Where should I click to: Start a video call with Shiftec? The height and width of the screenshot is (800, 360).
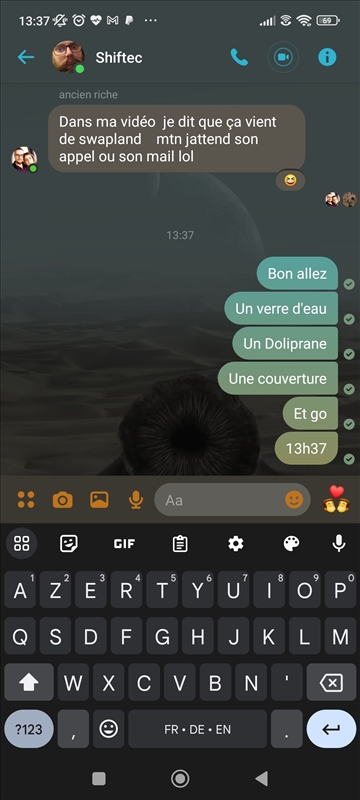283,57
